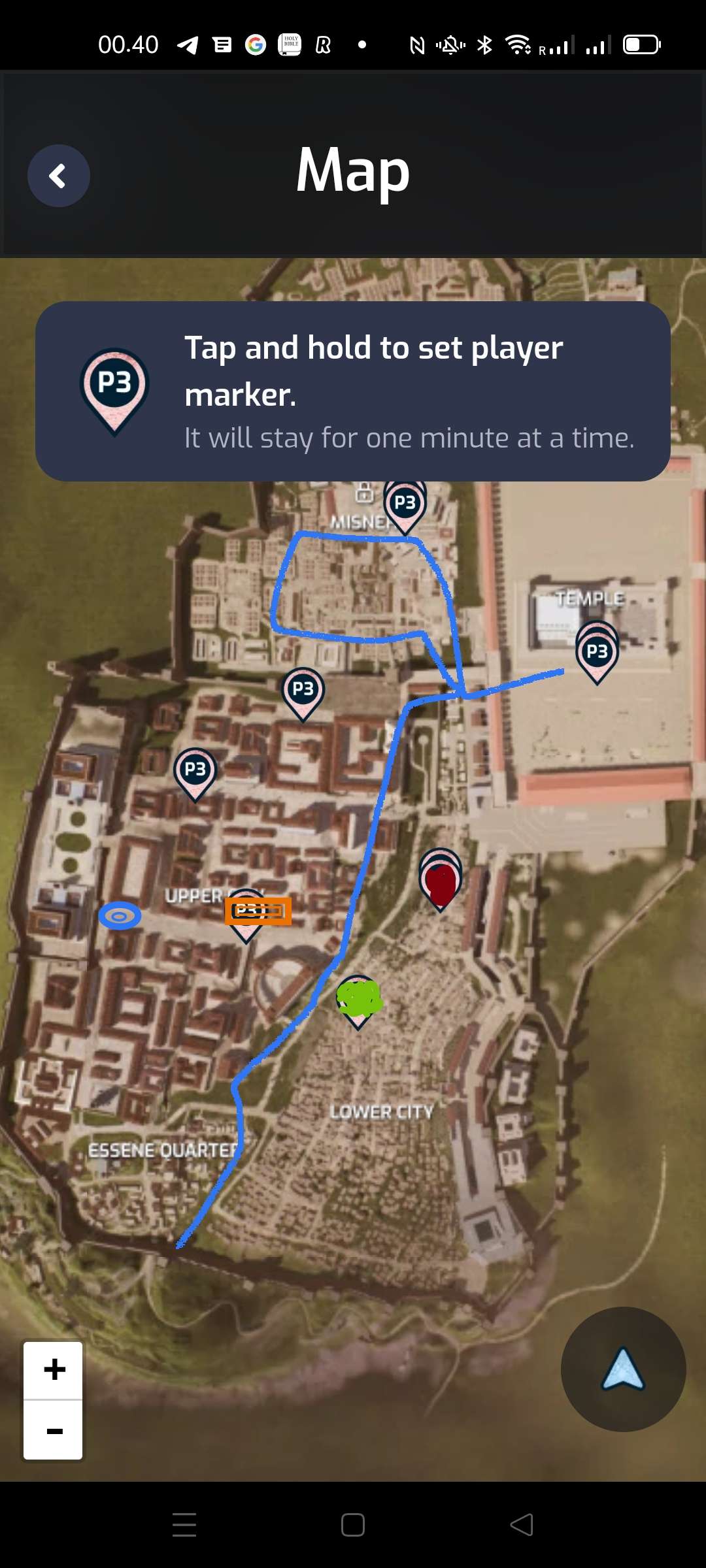Zoom out with the minus button
The height and width of the screenshot is (1568, 706).
coord(54,1431)
